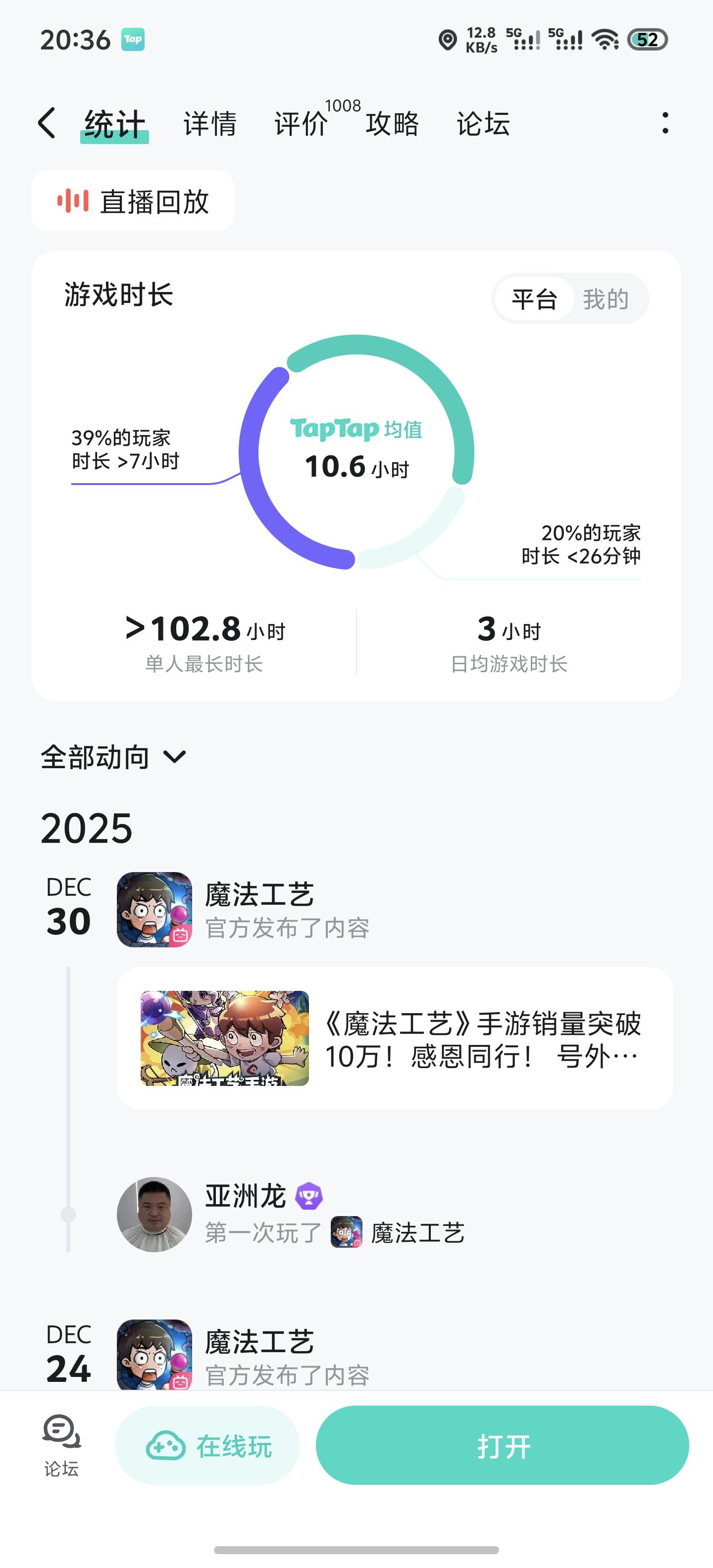Expand the 全部动向 dropdown filter

(x=113, y=757)
